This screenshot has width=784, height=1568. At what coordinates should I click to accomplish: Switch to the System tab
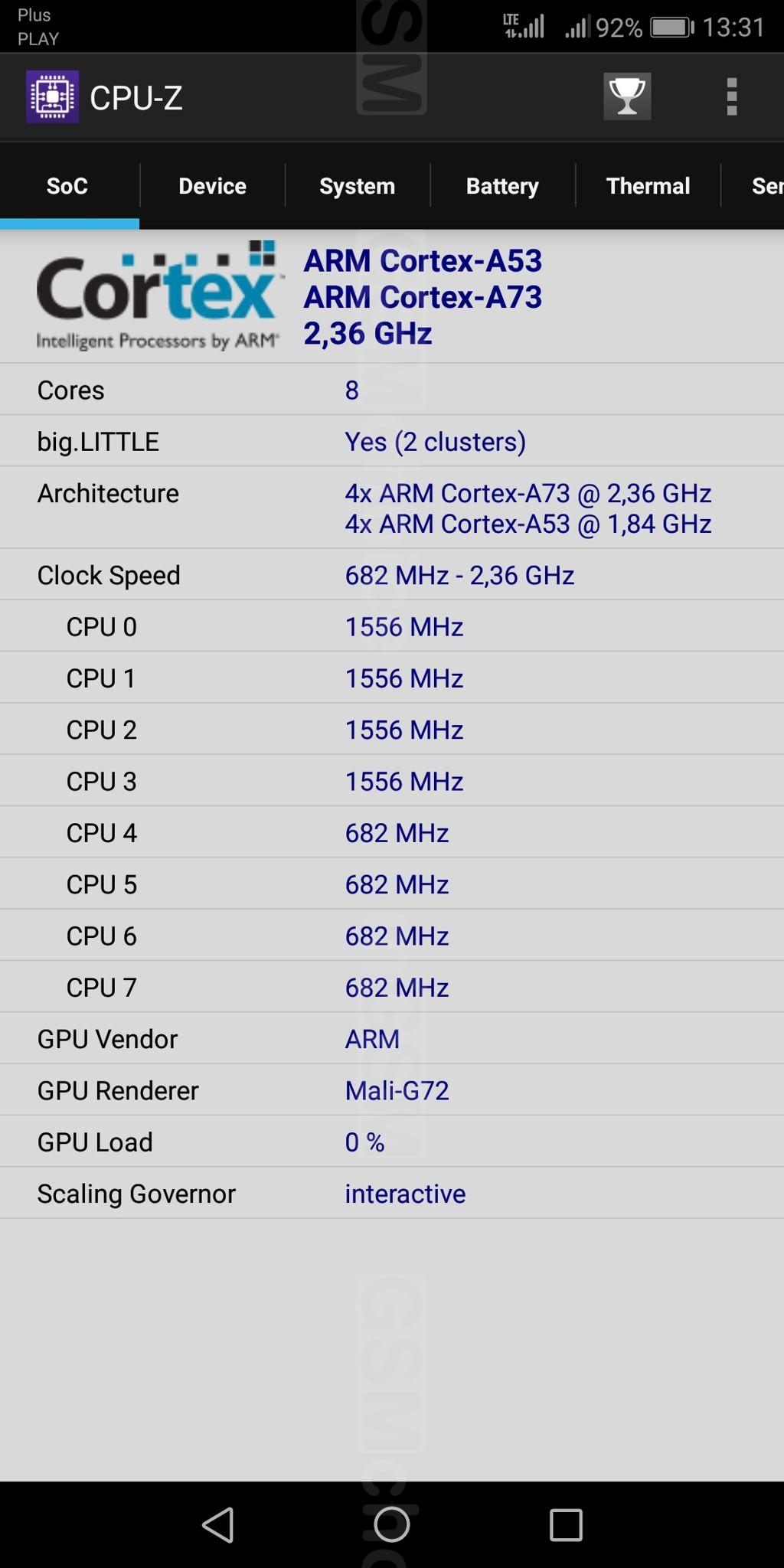coord(358,186)
